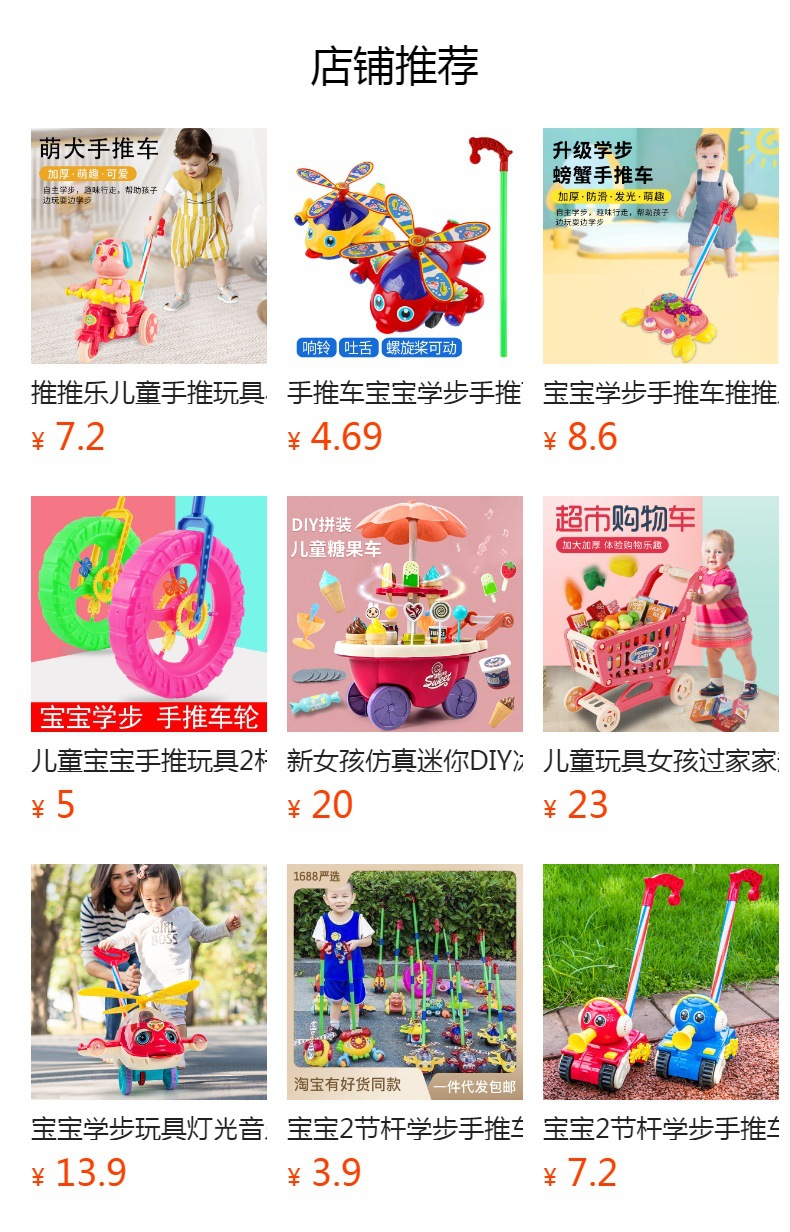The width and height of the screenshot is (790, 1232).
Task: Open the 宝宝2节杆学步手推车 item priced ¥7.2
Action: pos(660,982)
